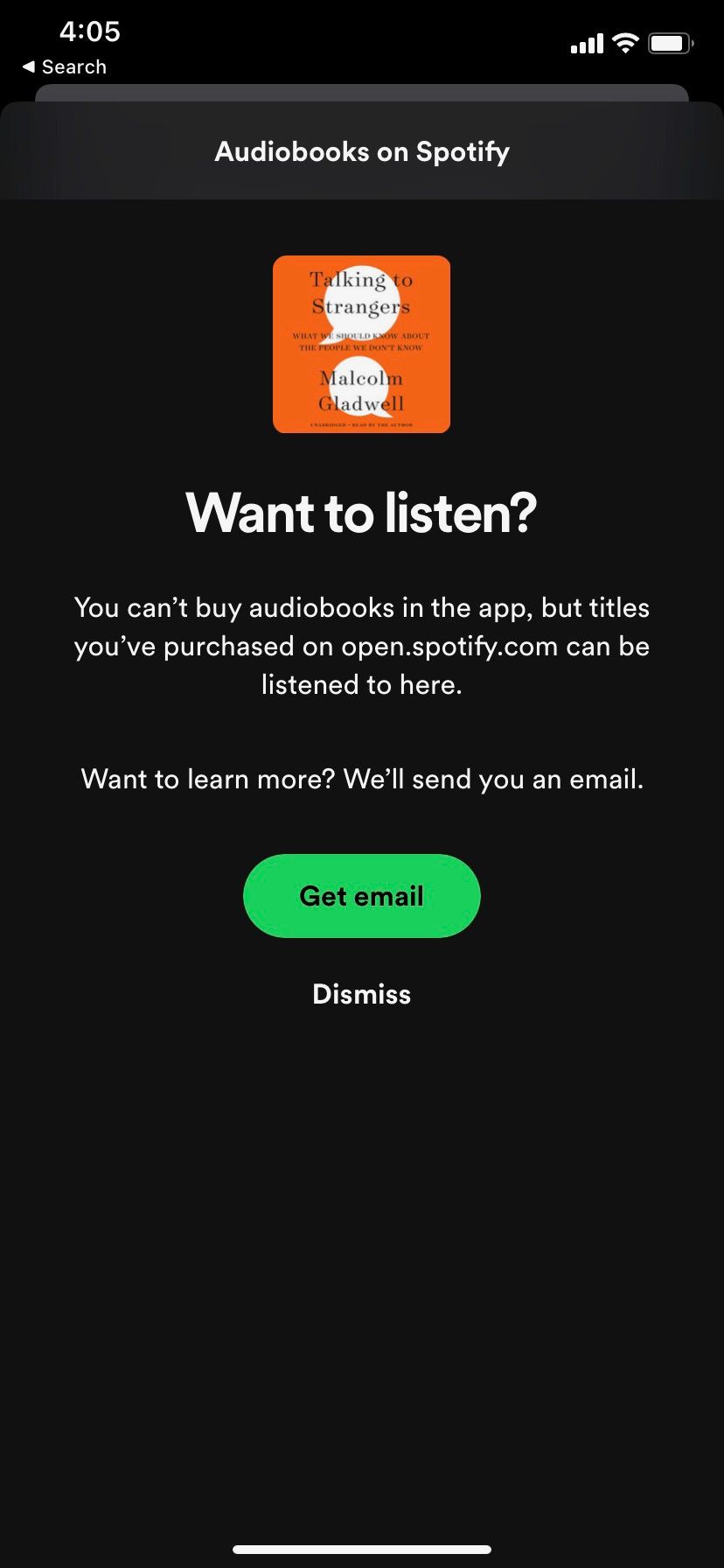The image size is (724, 1568).
Task: Tap the Want to listen? heading
Action: pyautogui.click(x=361, y=514)
